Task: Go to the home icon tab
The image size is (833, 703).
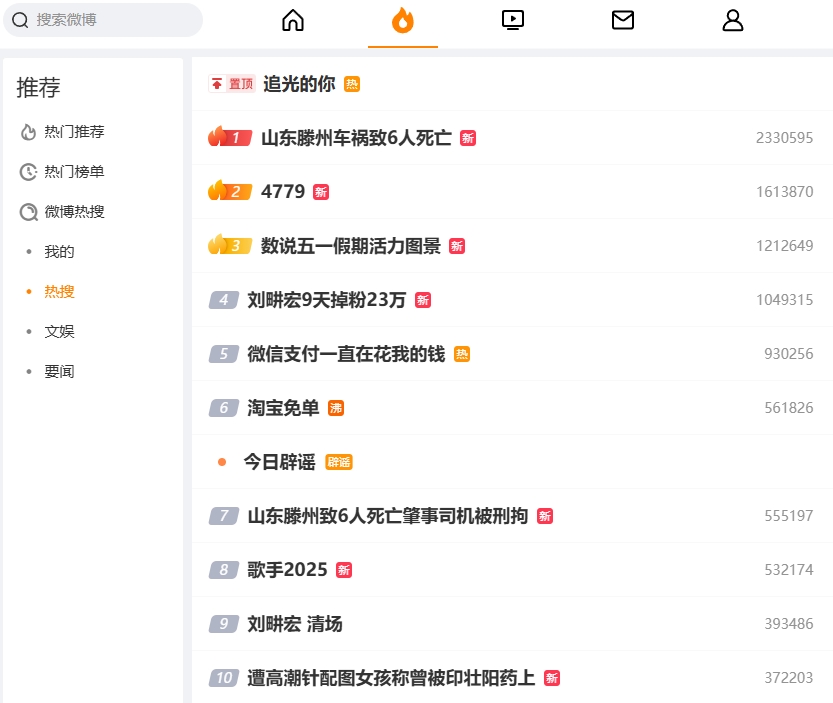Action: (x=293, y=21)
